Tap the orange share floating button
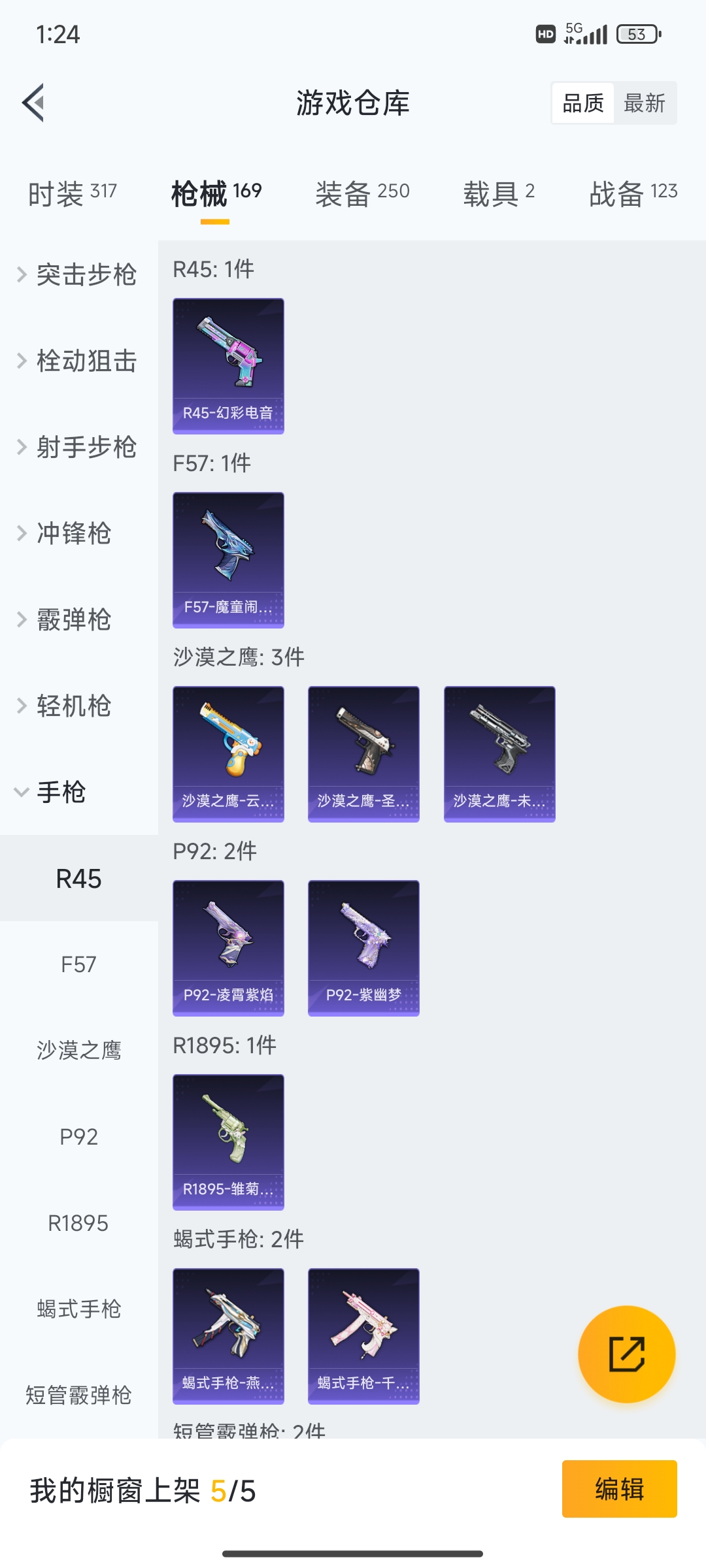 626,1354
